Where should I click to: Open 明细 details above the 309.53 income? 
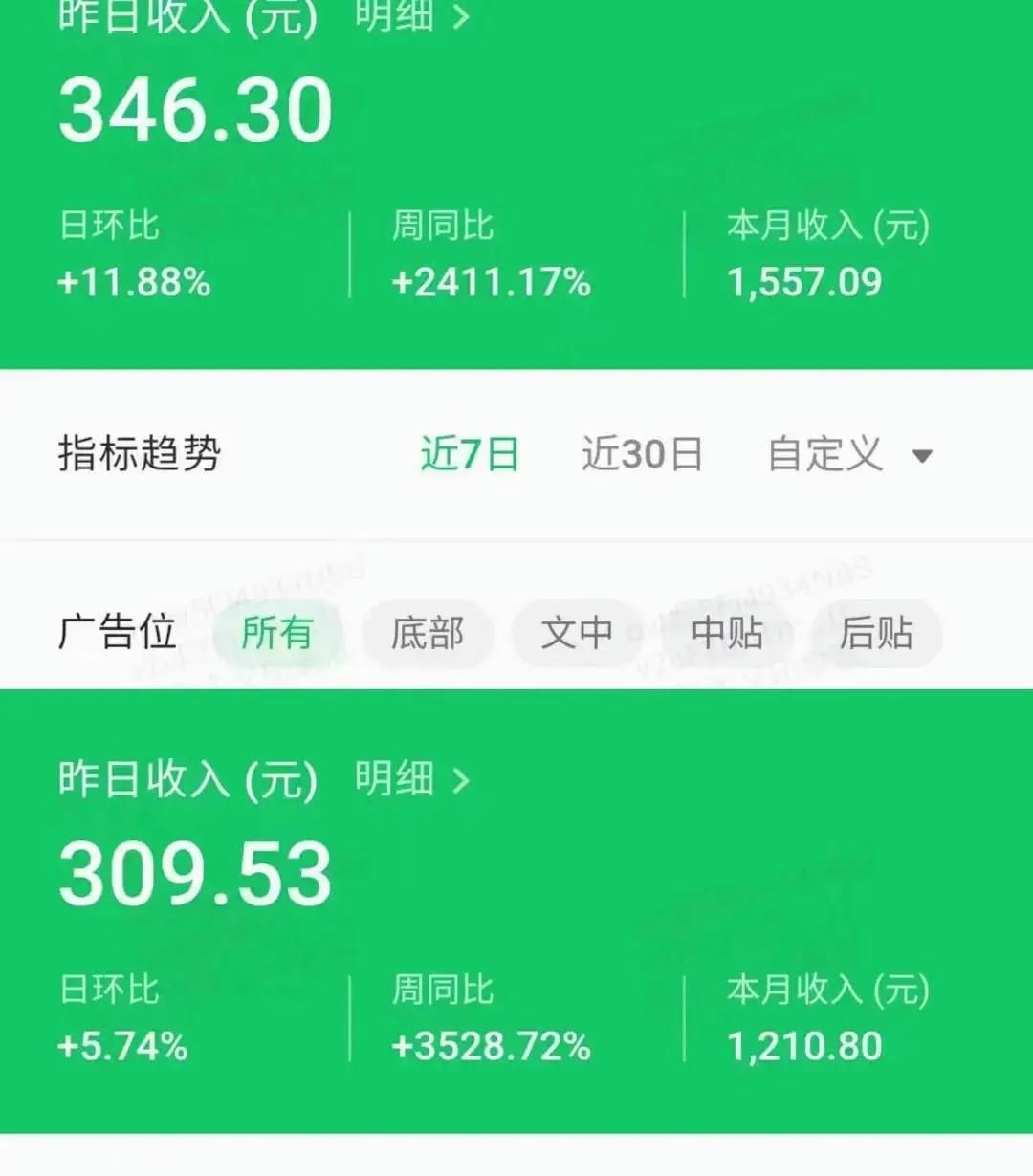[x=412, y=779]
